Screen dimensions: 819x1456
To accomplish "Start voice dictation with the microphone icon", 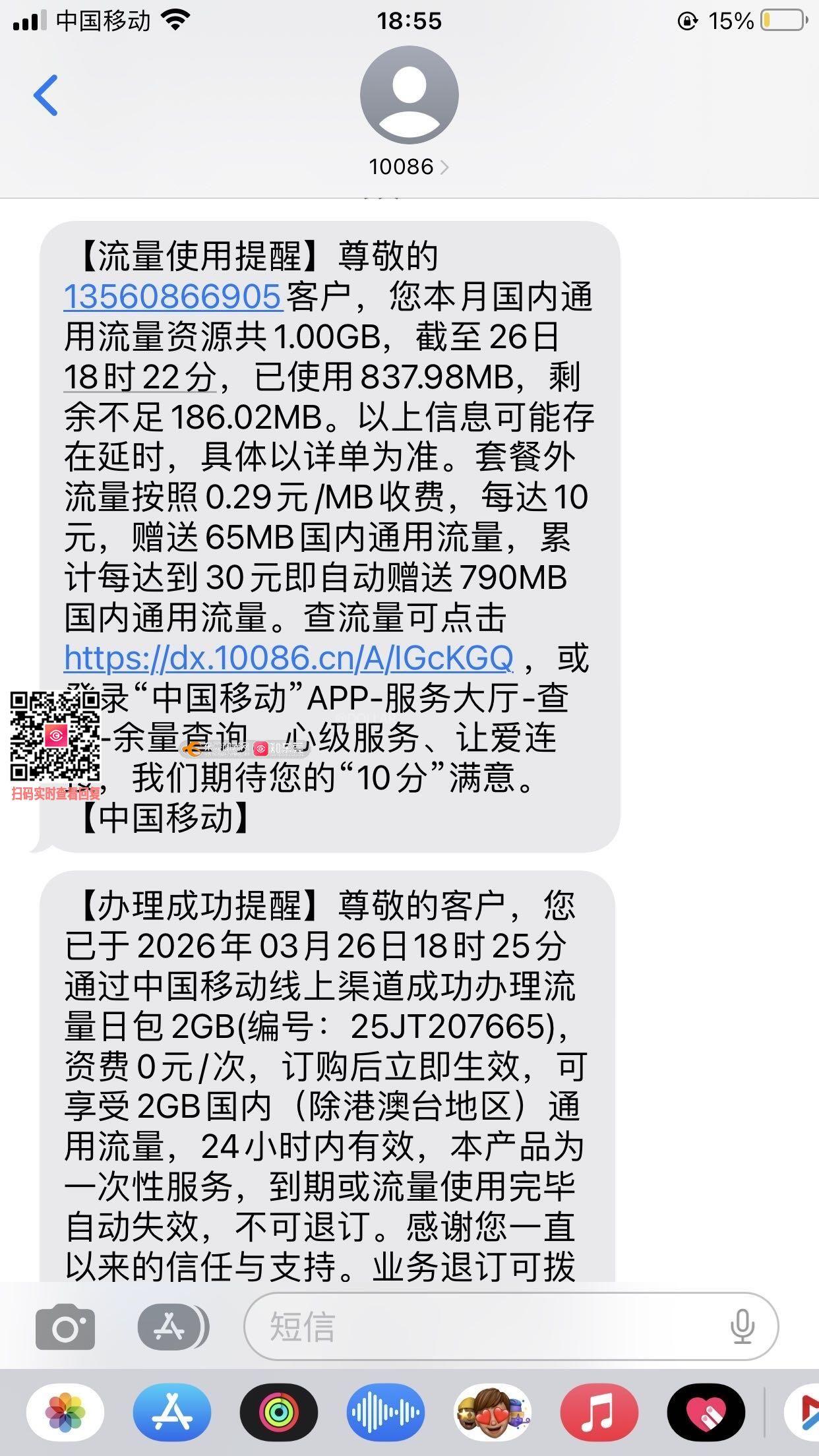I will point(743,1325).
